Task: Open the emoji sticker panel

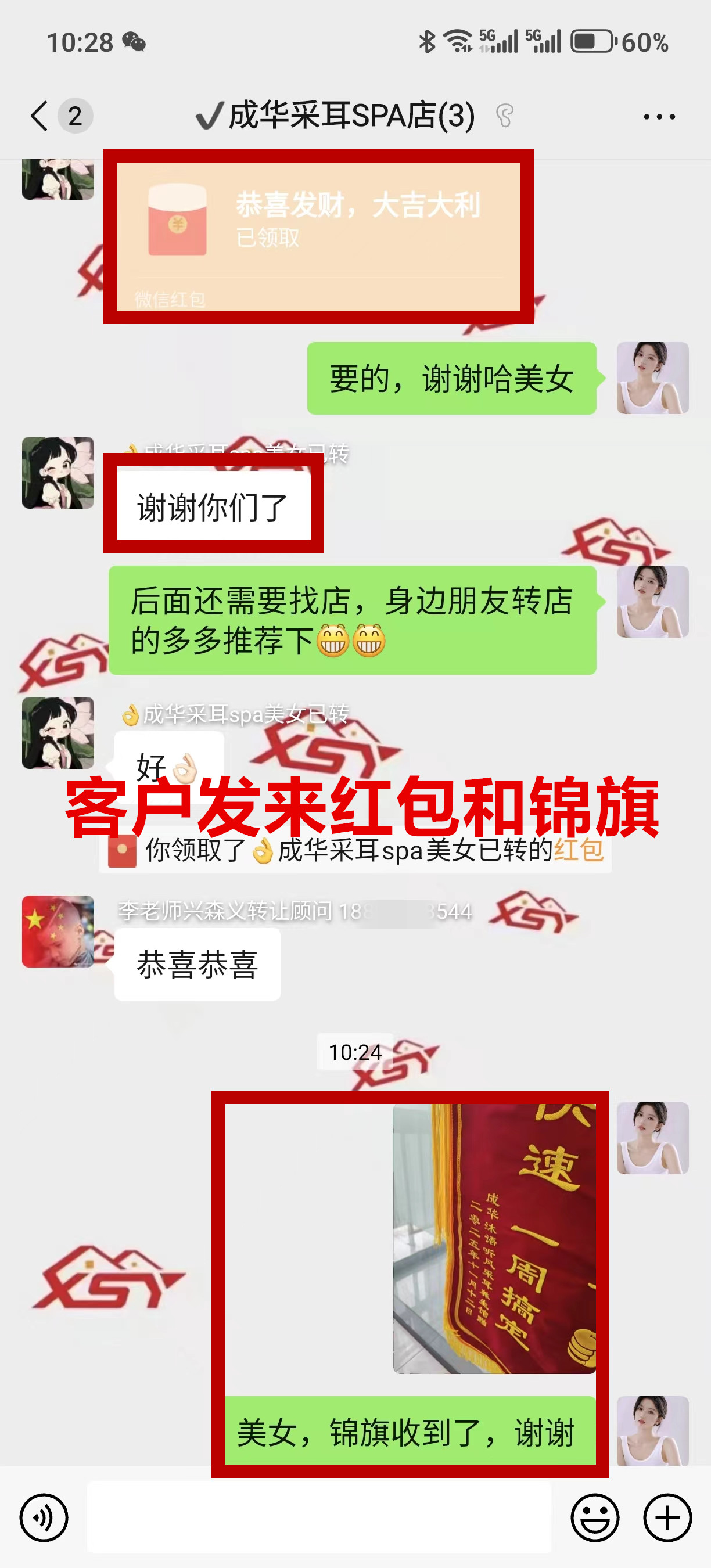Action: [595, 1517]
